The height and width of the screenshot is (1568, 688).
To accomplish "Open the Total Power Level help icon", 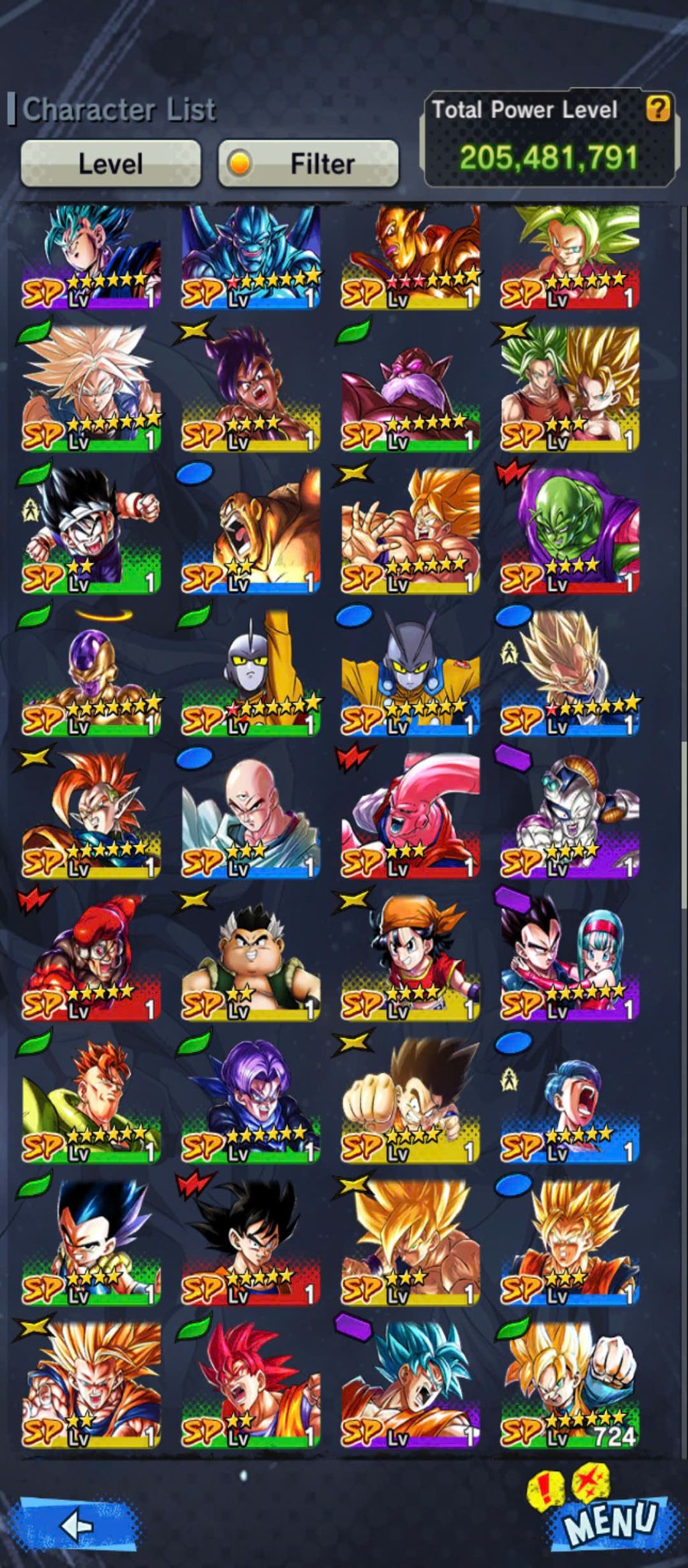I will [x=658, y=108].
